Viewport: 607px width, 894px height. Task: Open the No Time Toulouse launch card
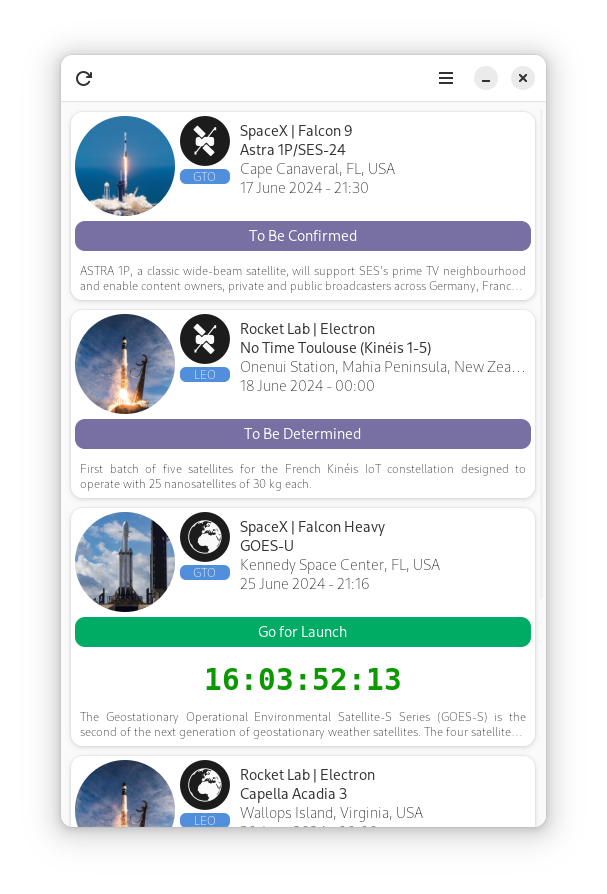point(303,404)
